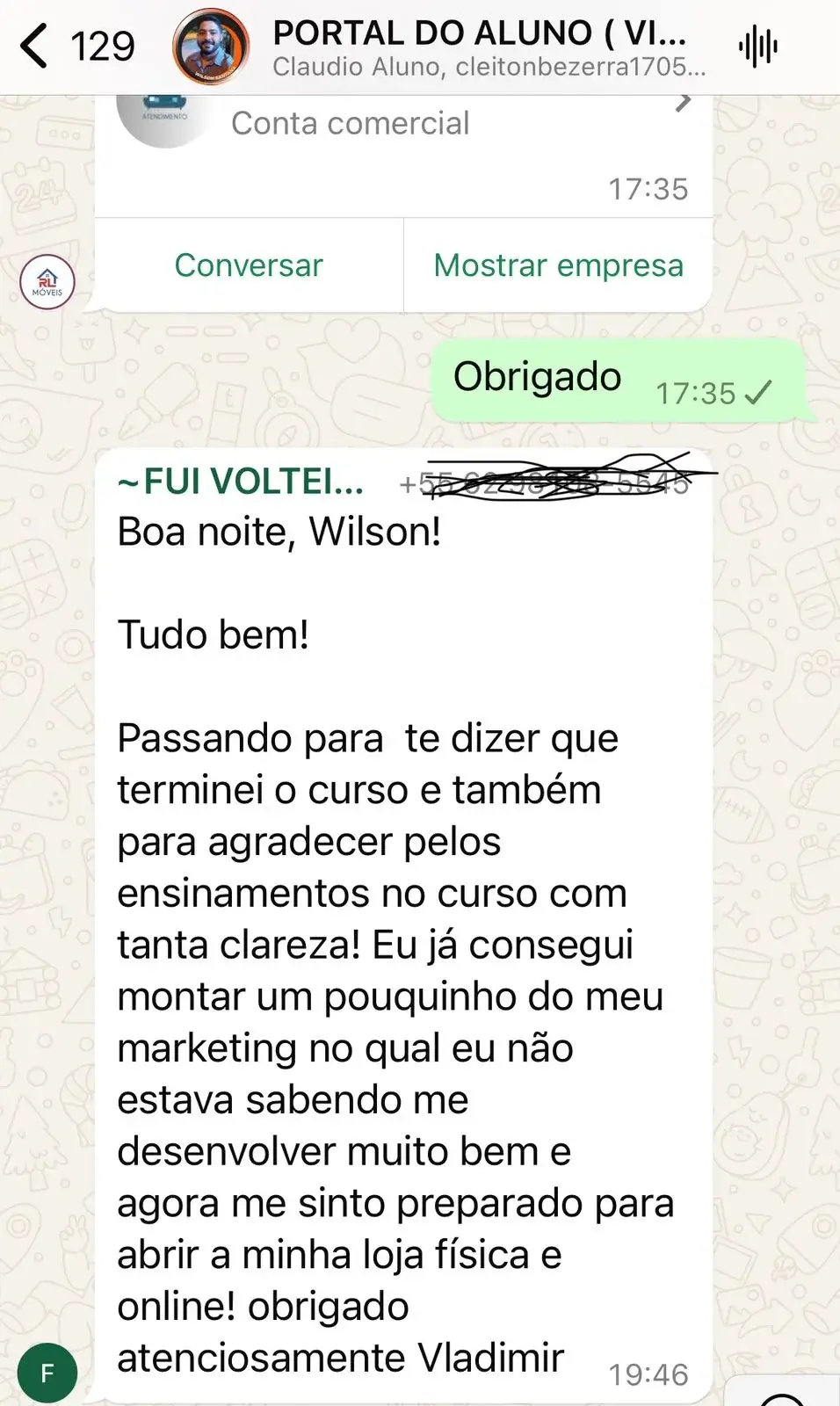Tap Conversar on the shared contact
This screenshot has width=840, height=1406.
pyautogui.click(x=249, y=265)
